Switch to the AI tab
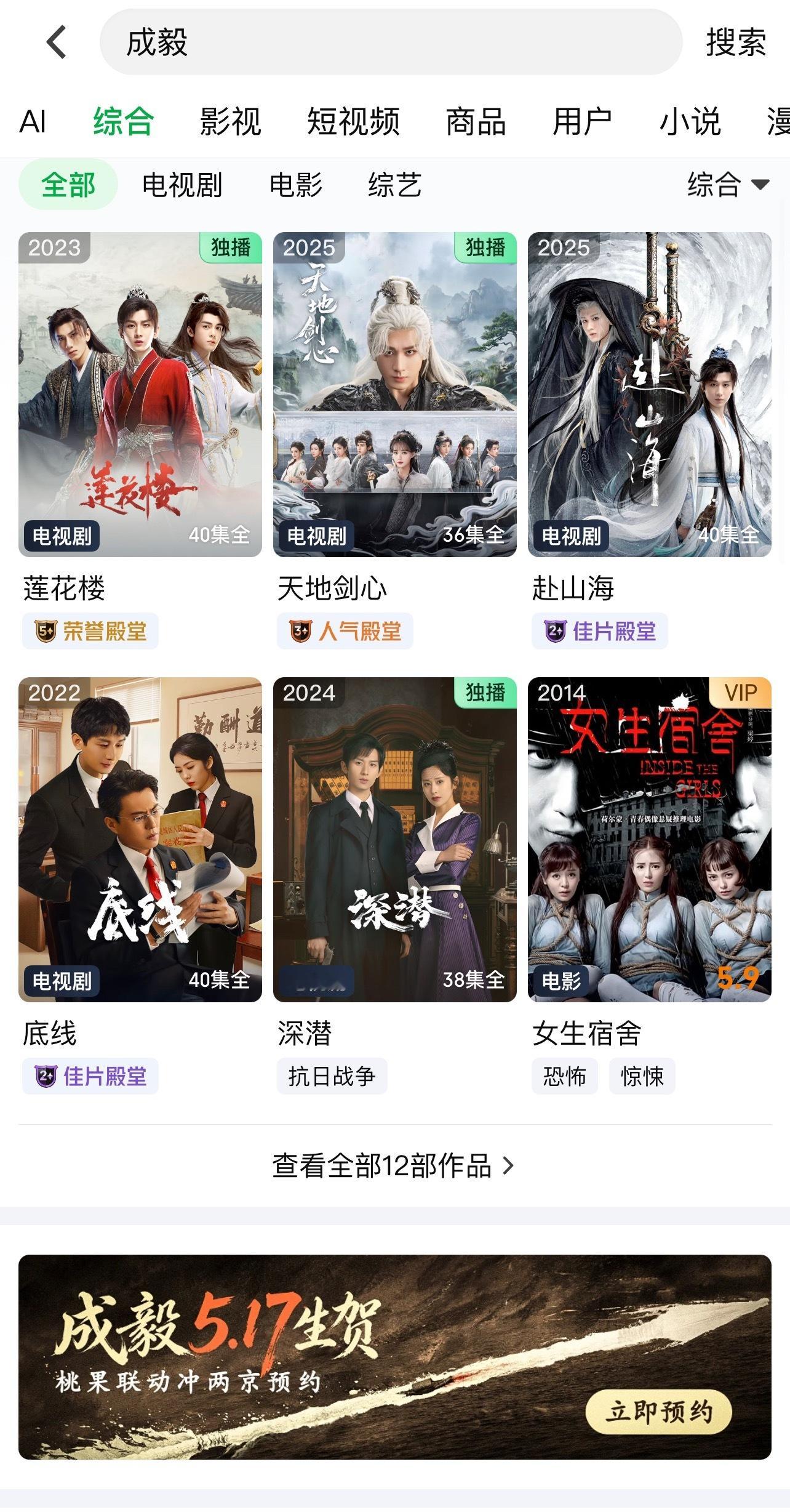The image size is (790, 1512). pyautogui.click(x=33, y=121)
